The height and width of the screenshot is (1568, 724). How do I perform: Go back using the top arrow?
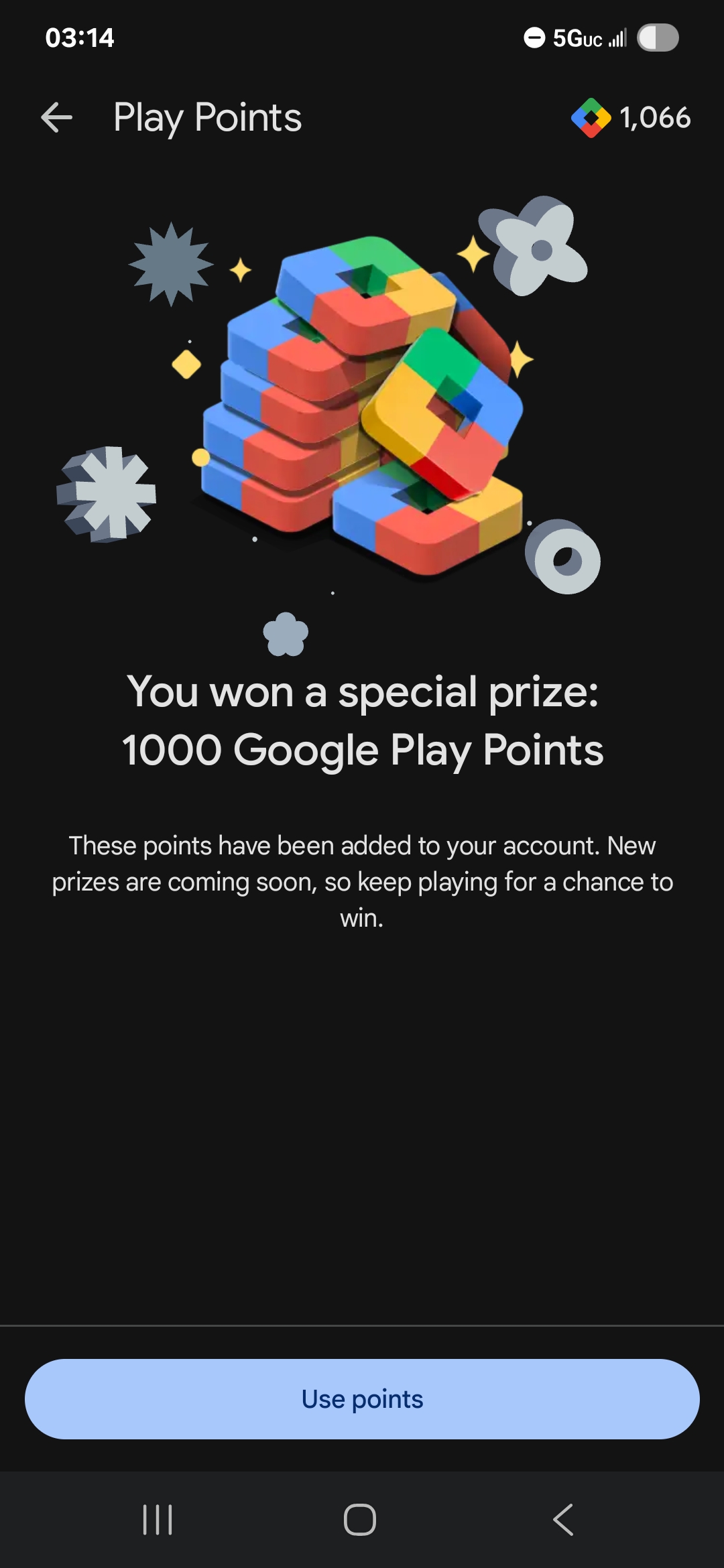click(57, 118)
